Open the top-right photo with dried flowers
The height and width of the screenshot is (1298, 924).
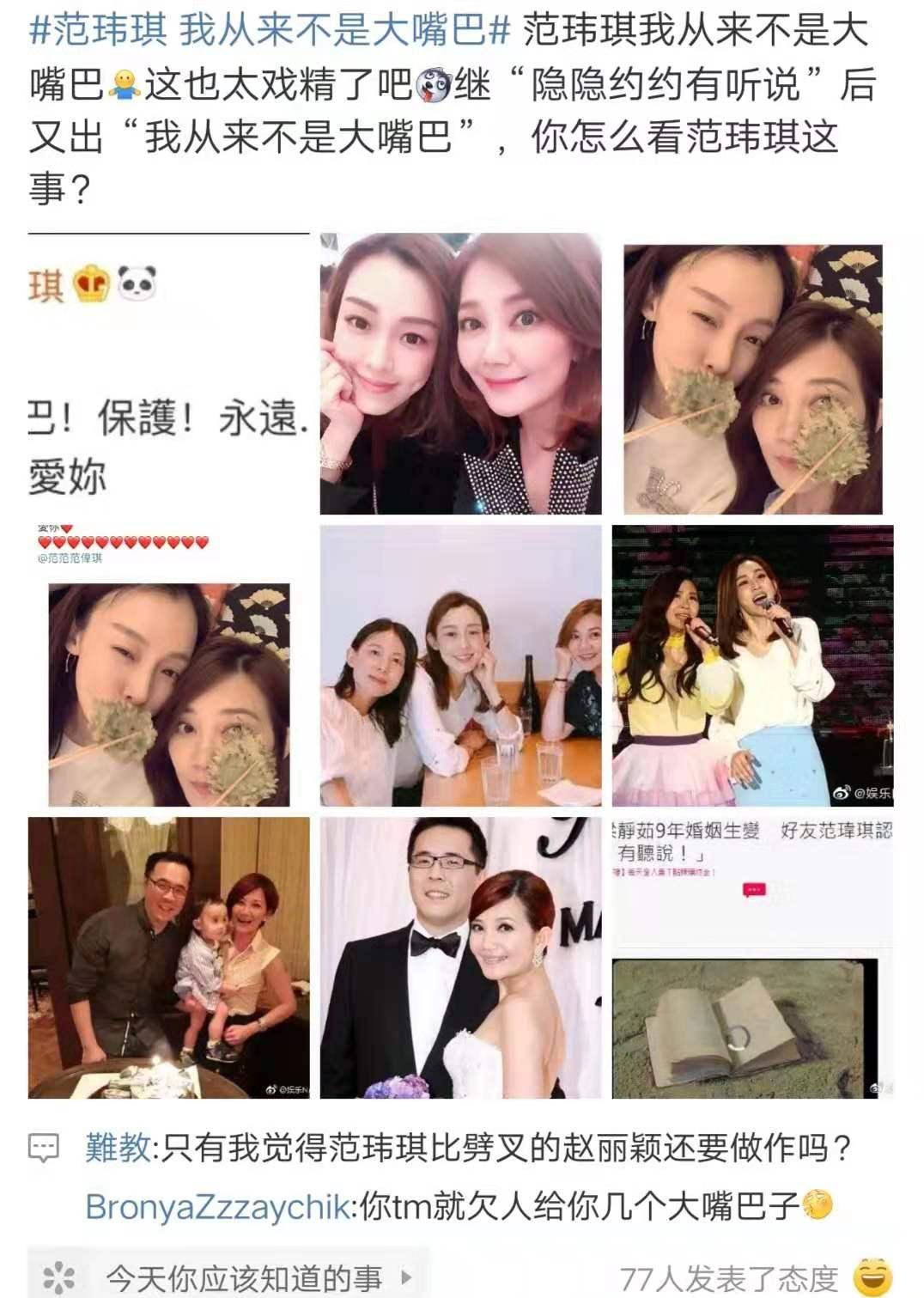pyautogui.click(x=752, y=379)
